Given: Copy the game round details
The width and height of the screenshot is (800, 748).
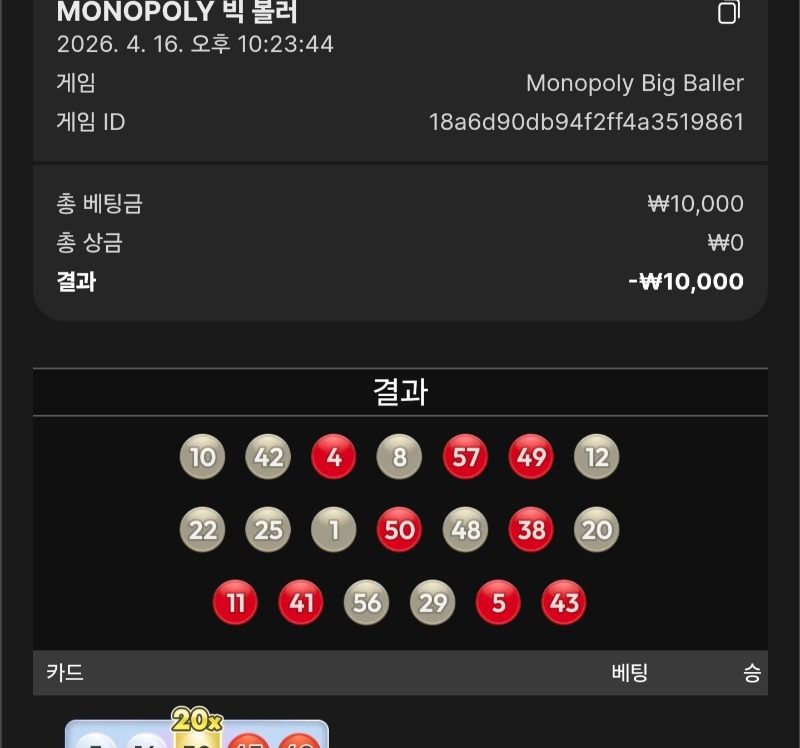Looking at the screenshot, I should click(x=729, y=13).
